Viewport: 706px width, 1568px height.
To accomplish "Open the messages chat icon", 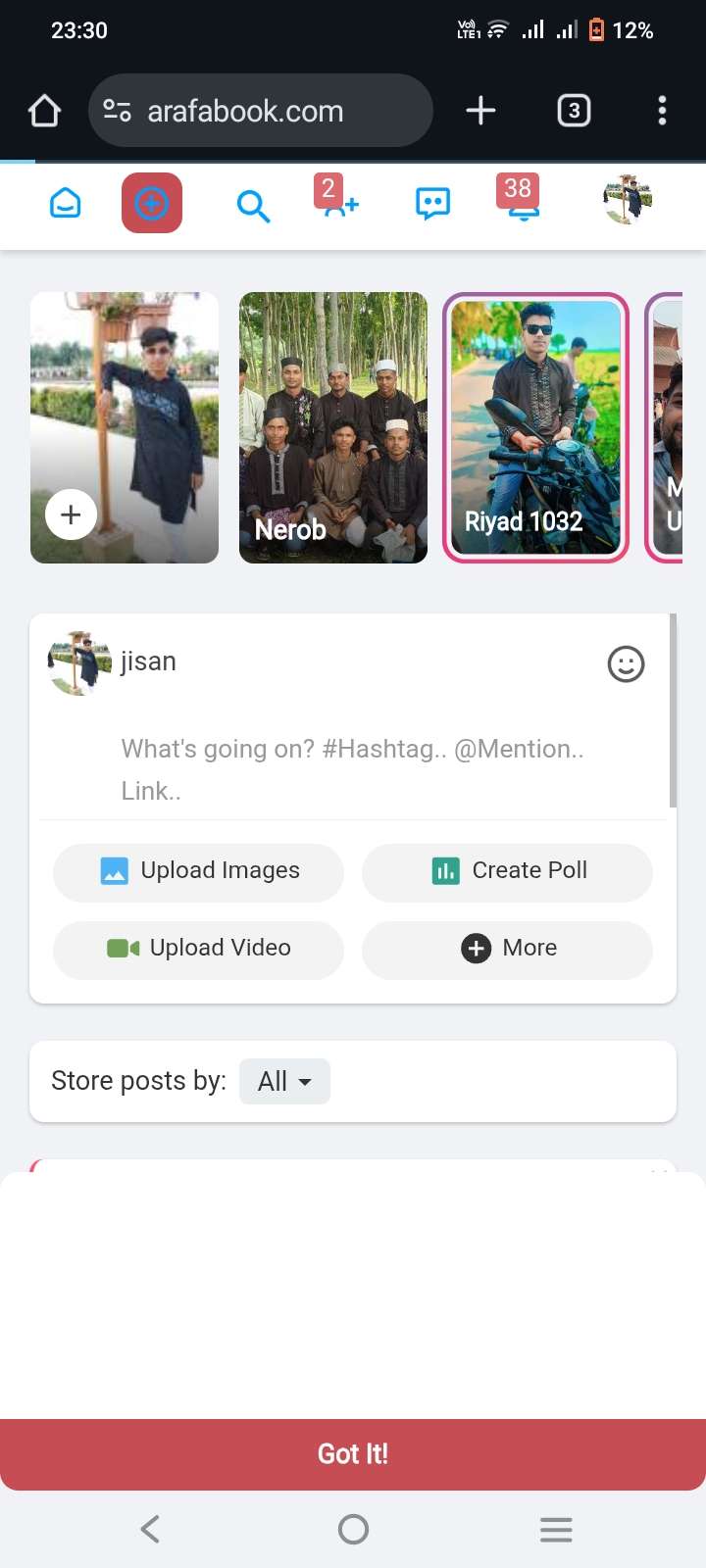I will pos(432,204).
